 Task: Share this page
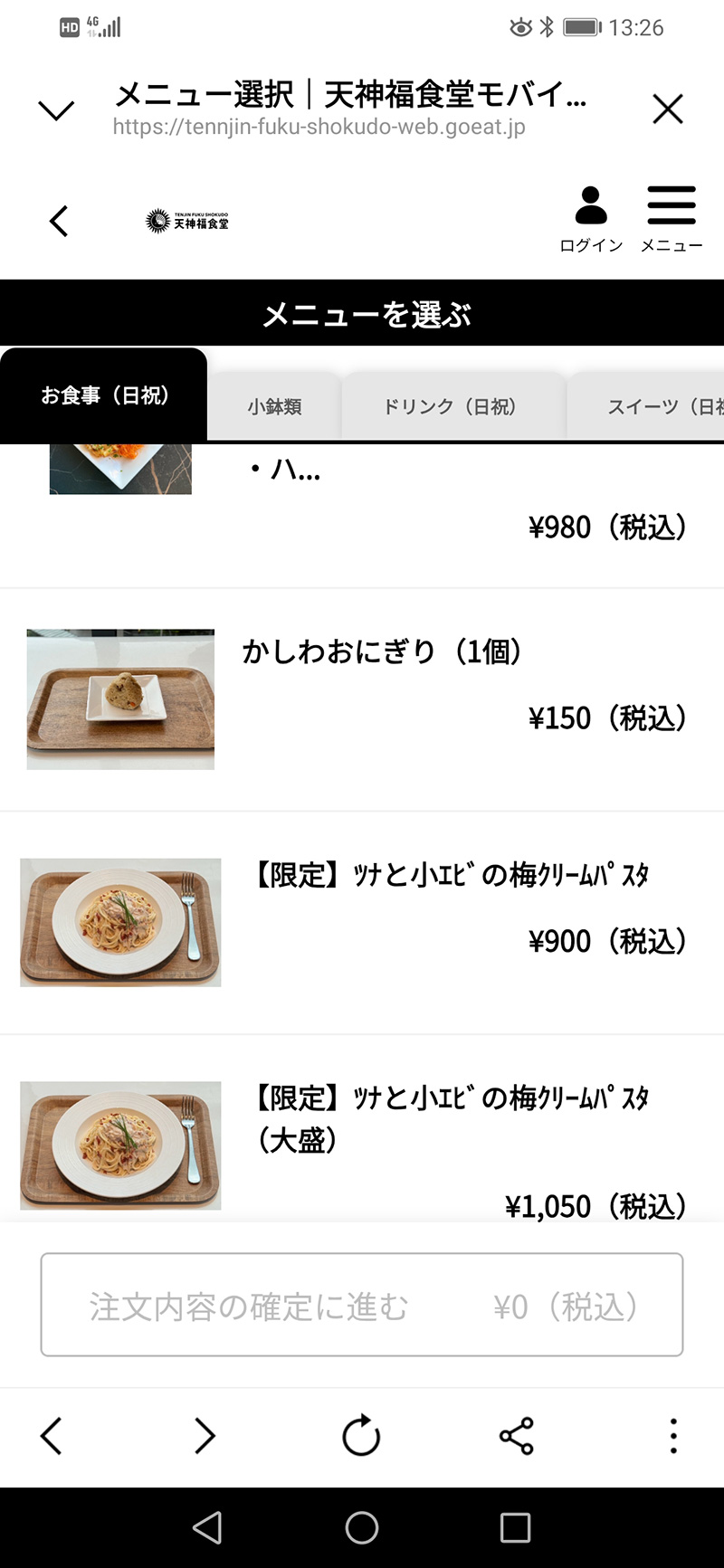pyautogui.click(x=517, y=1436)
